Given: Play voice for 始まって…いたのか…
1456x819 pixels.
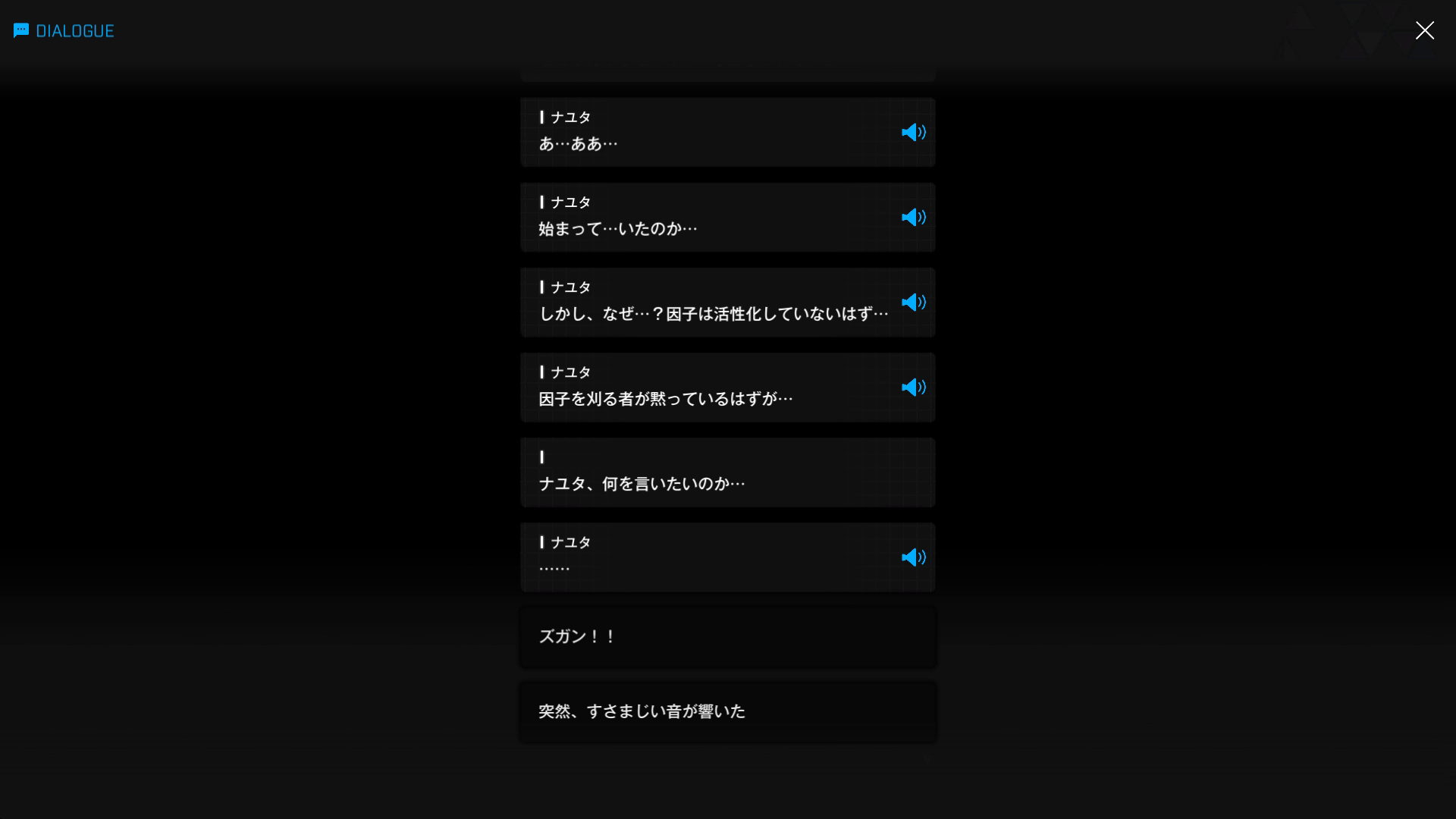Looking at the screenshot, I should pyautogui.click(x=913, y=218).
